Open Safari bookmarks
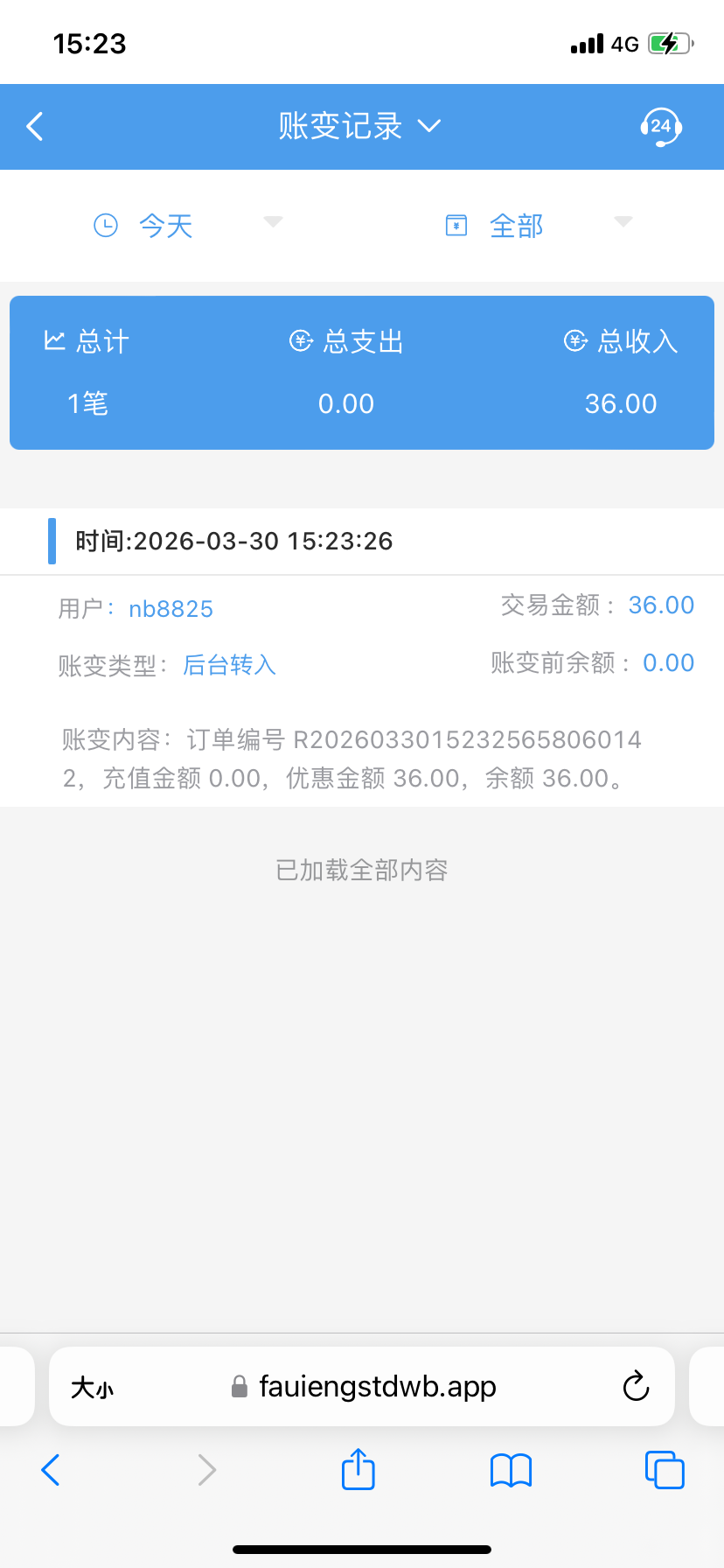The image size is (724, 1568). (x=511, y=1470)
